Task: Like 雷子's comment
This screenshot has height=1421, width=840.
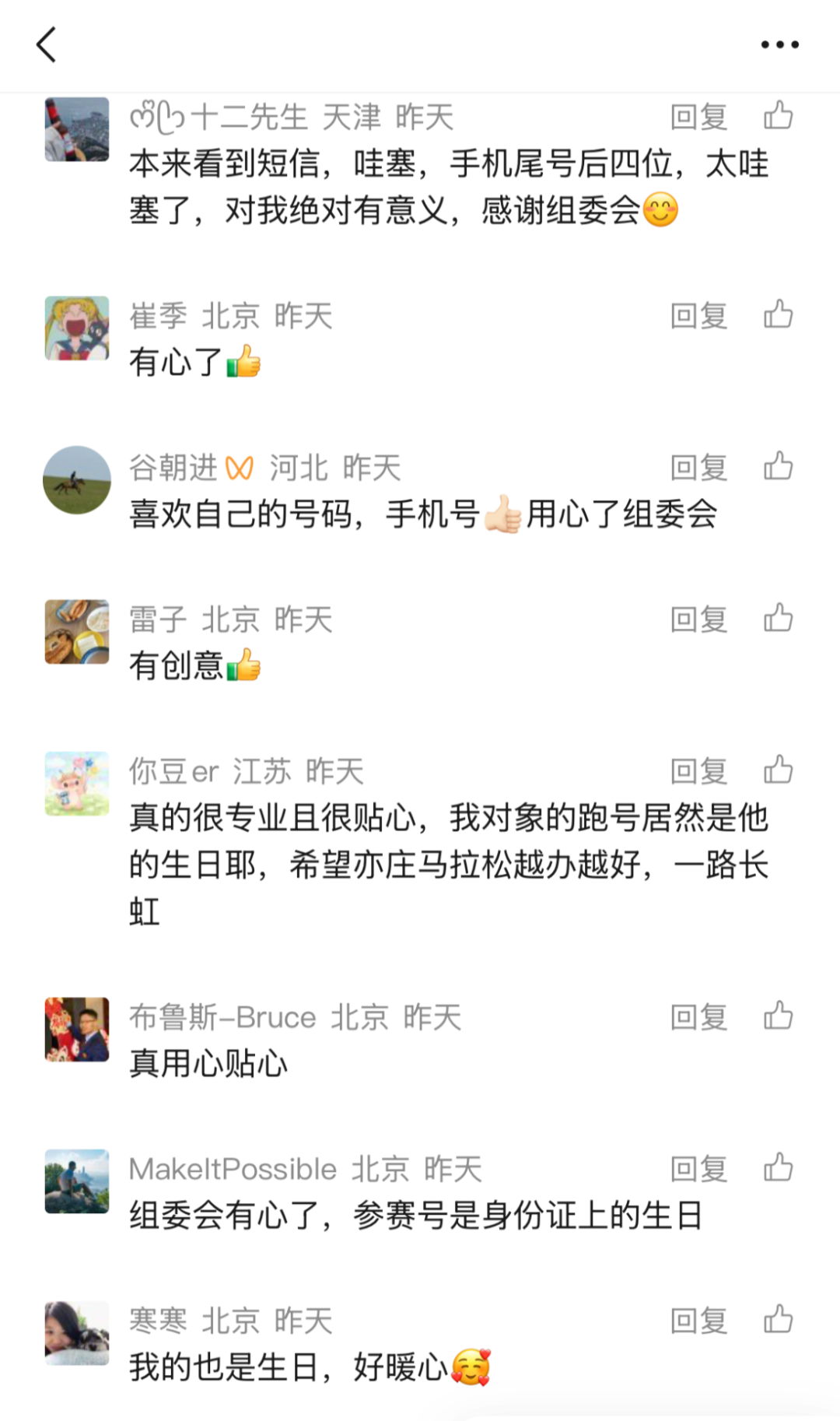Action: pyautogui.click(x=778, y=619)
